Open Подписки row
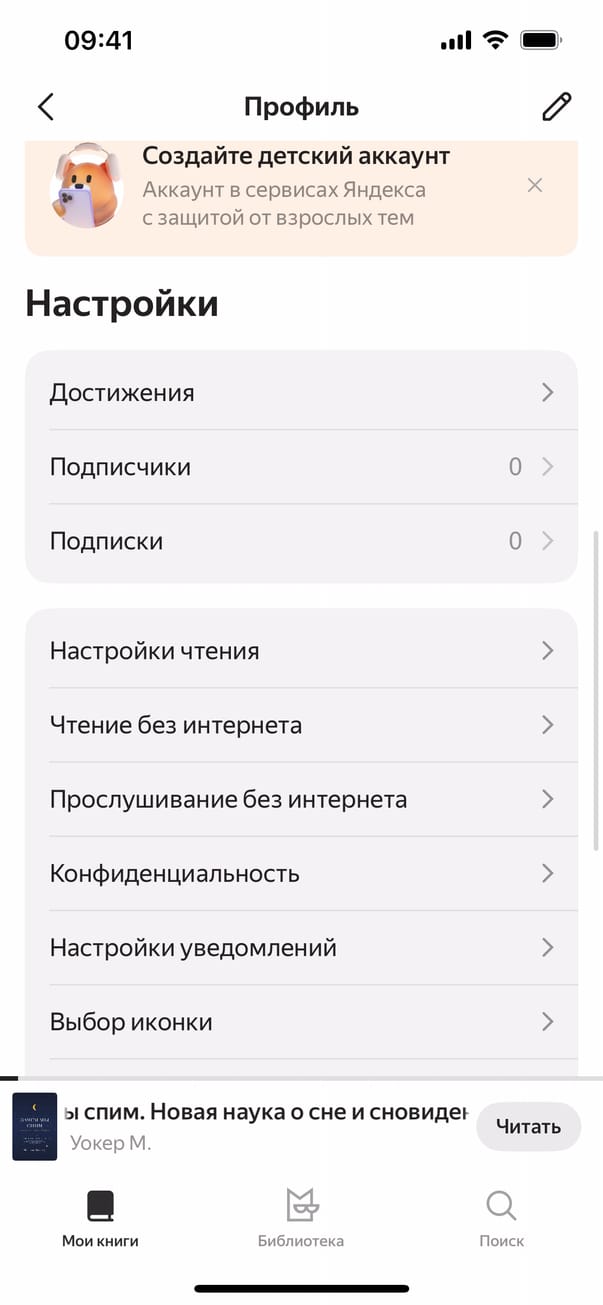Screen dimensions: 603x1305 point(300,541)
